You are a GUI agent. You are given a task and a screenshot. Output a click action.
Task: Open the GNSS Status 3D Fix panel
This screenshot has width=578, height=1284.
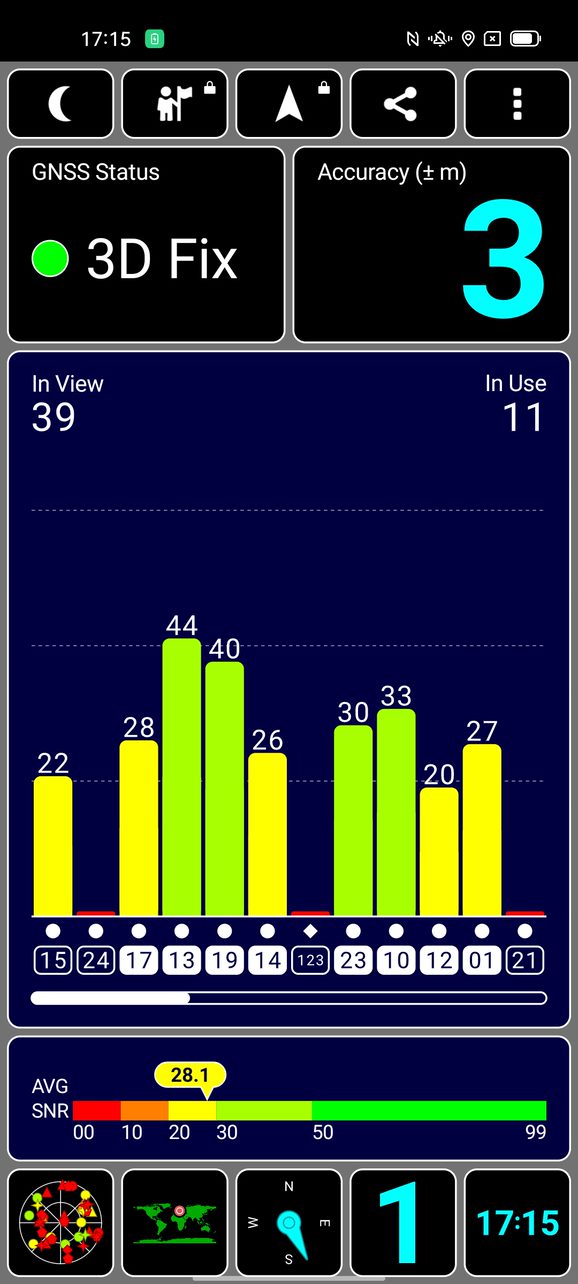(x=146, y=245)
